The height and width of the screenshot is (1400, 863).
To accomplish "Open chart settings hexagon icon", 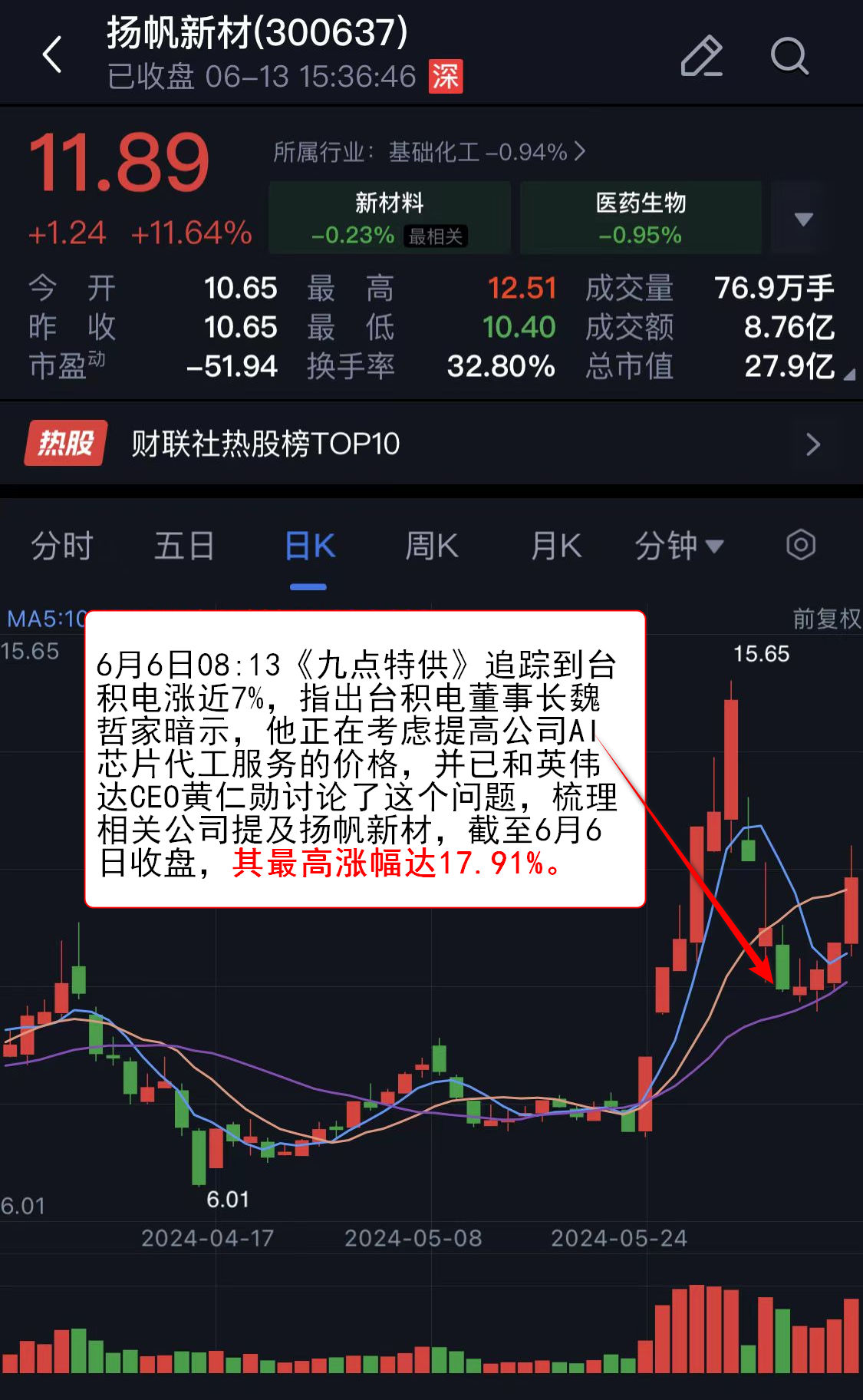I will pos(800,546).
